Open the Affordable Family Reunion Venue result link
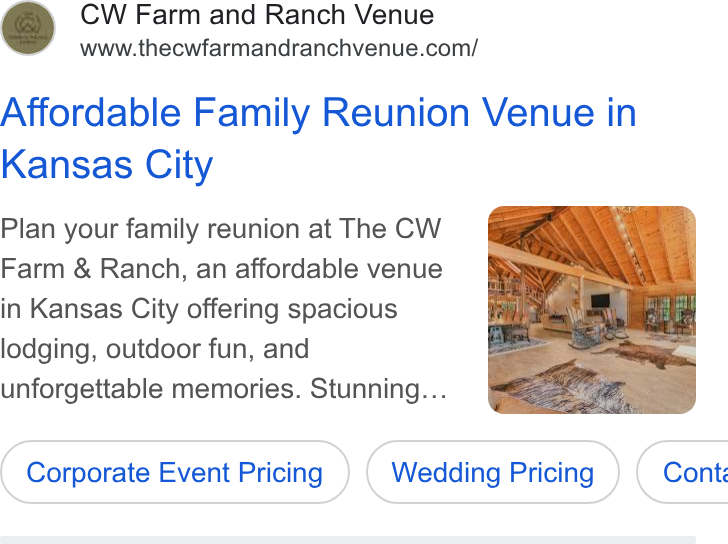 coord(318,138)
